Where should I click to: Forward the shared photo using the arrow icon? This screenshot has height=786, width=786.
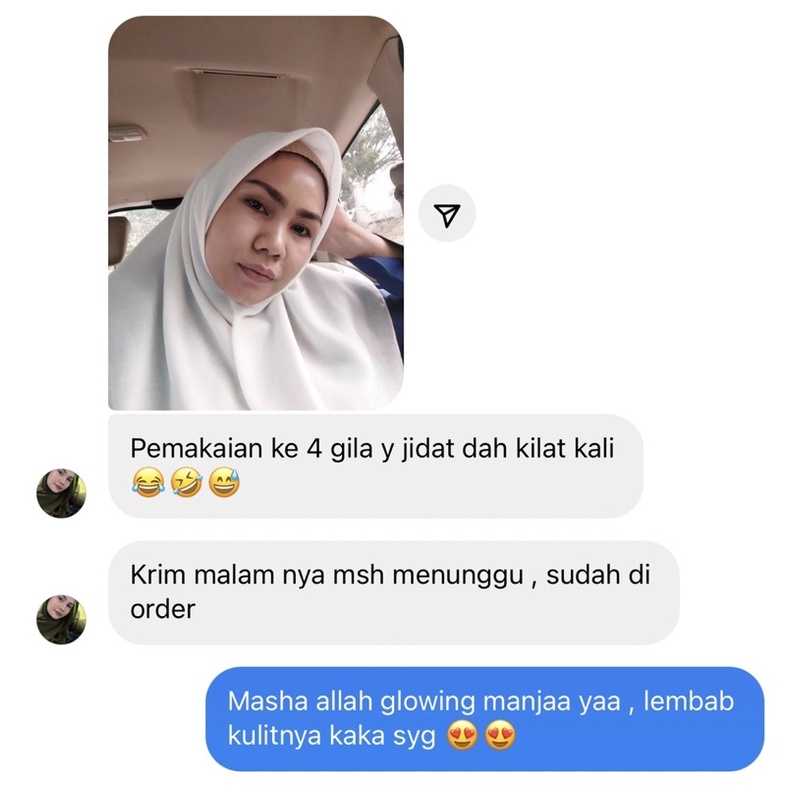click(x=447, y=213)
